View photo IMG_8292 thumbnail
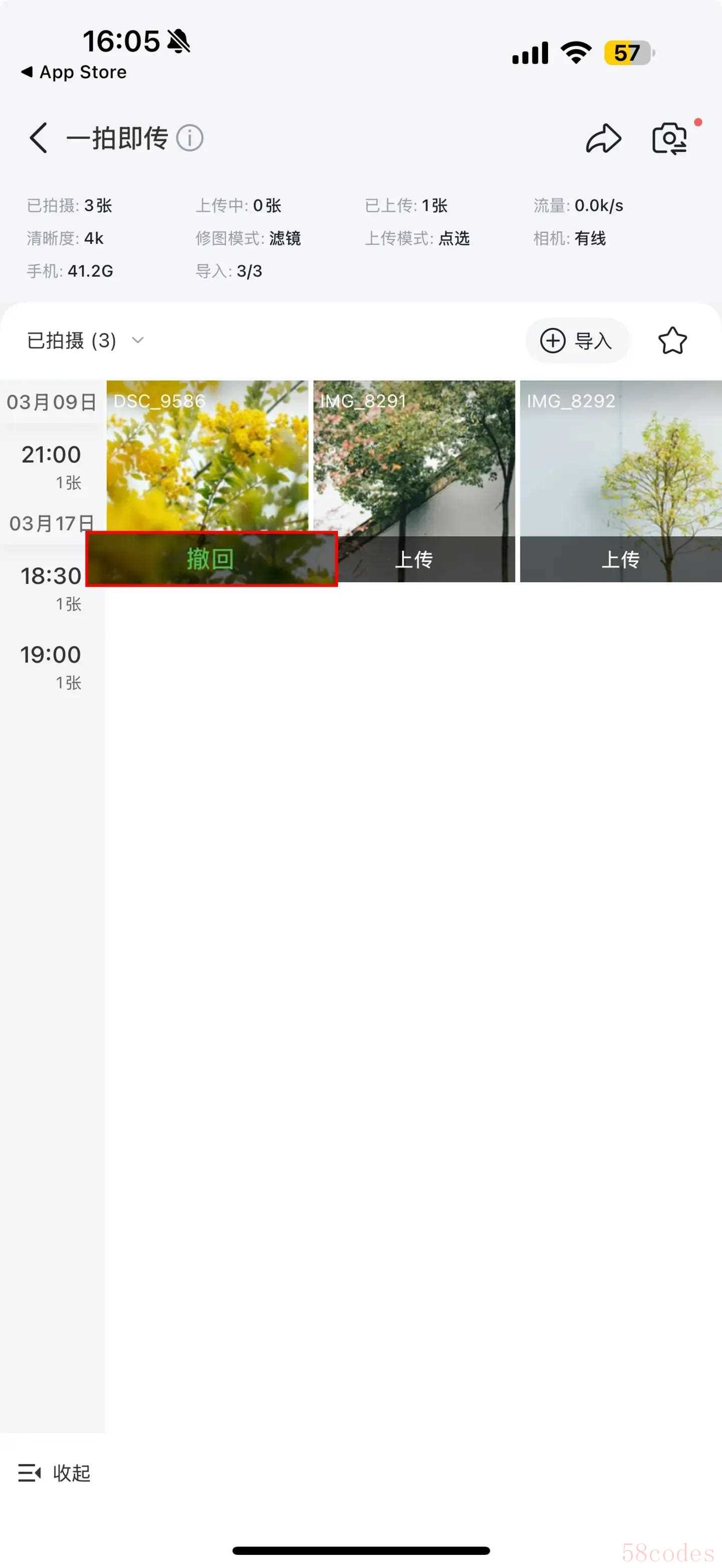 (x=620, y=457)
